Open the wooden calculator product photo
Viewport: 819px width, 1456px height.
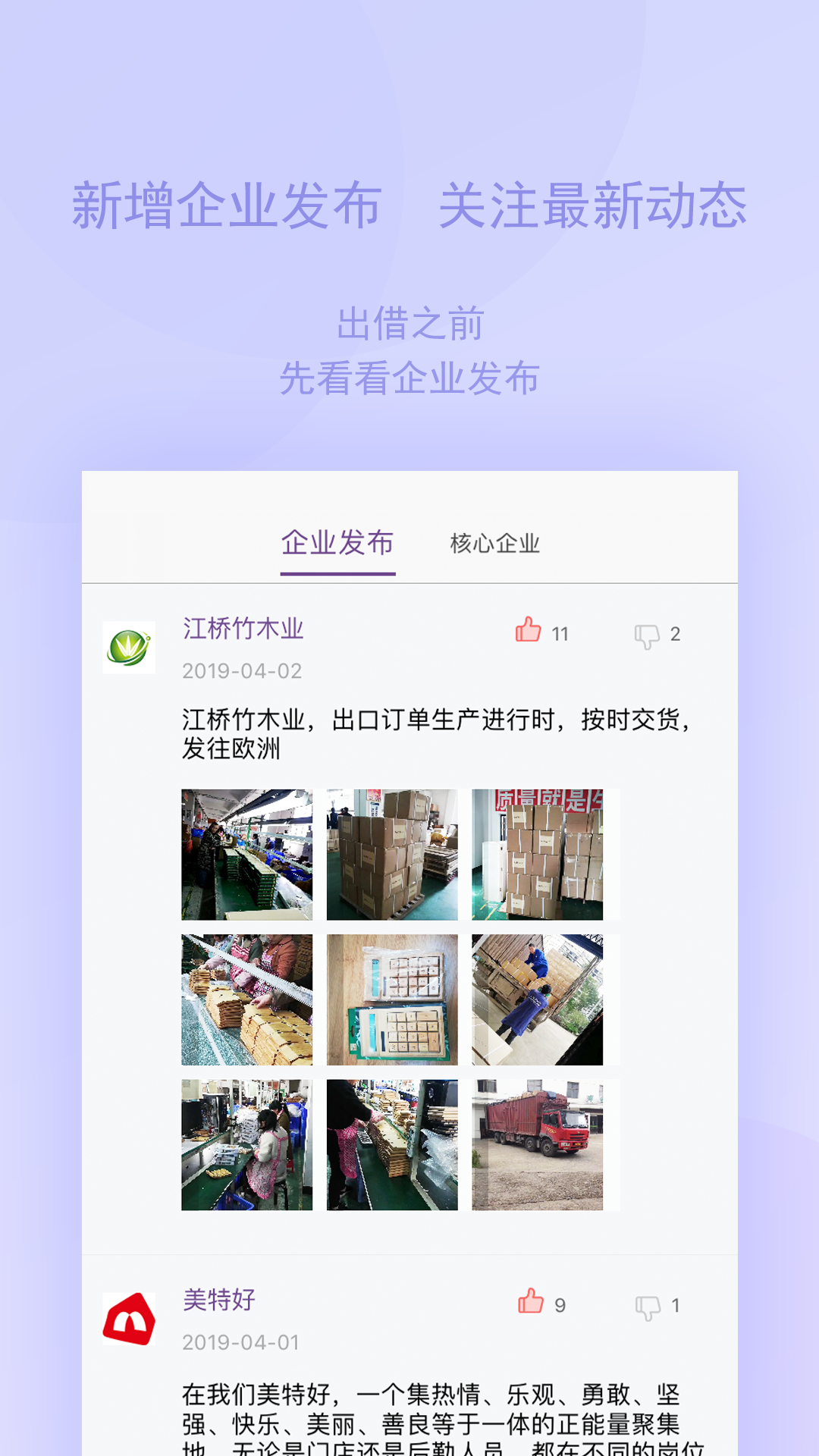393,999
